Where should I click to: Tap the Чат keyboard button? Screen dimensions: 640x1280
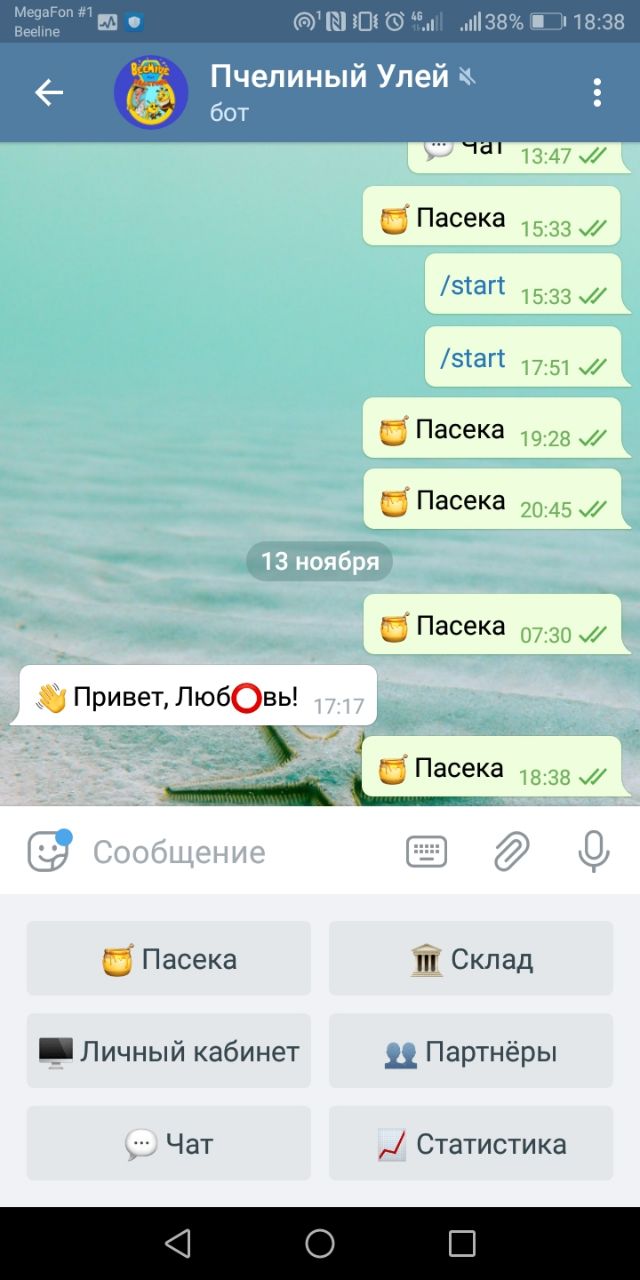coord(169,1143)
